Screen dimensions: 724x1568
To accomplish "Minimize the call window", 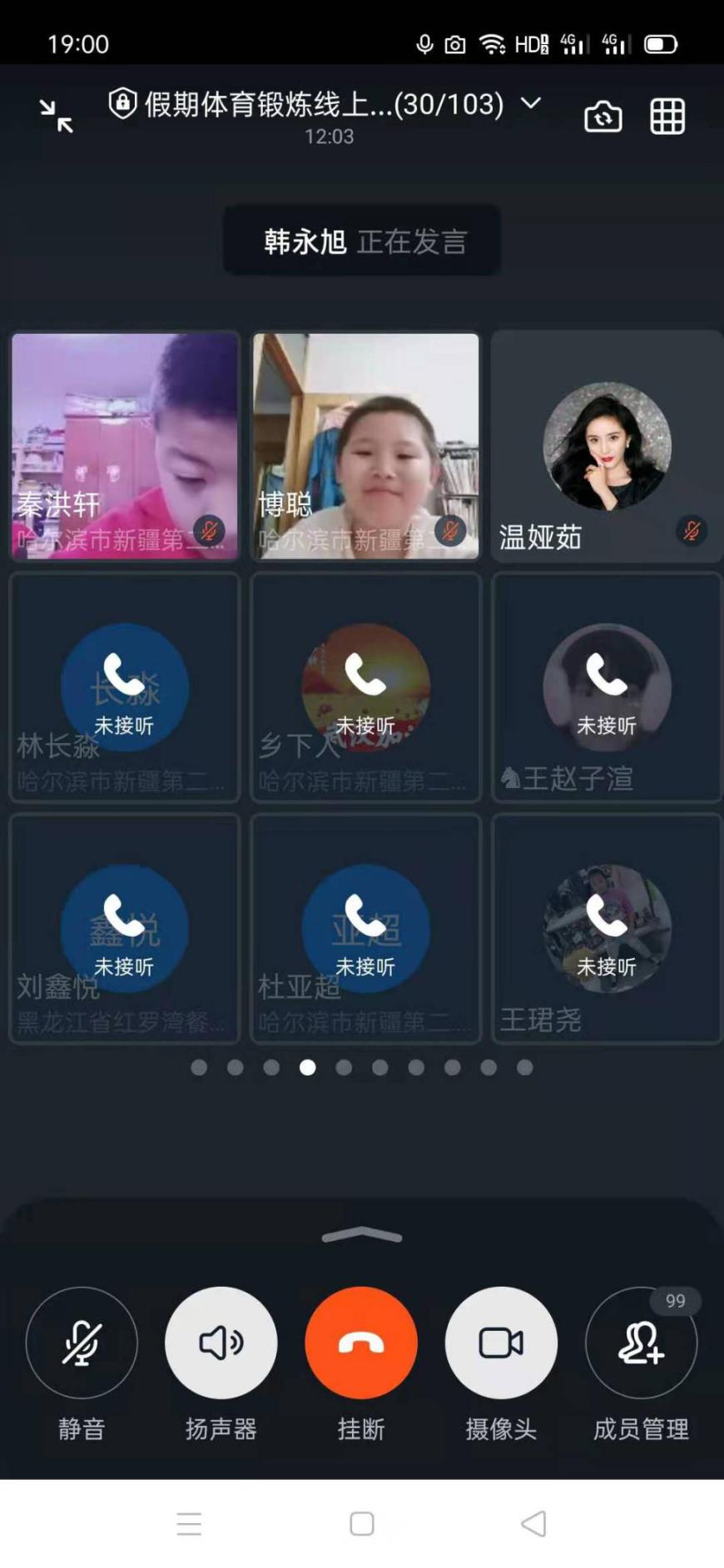I will pyautogui.click(x=56, y=115).
